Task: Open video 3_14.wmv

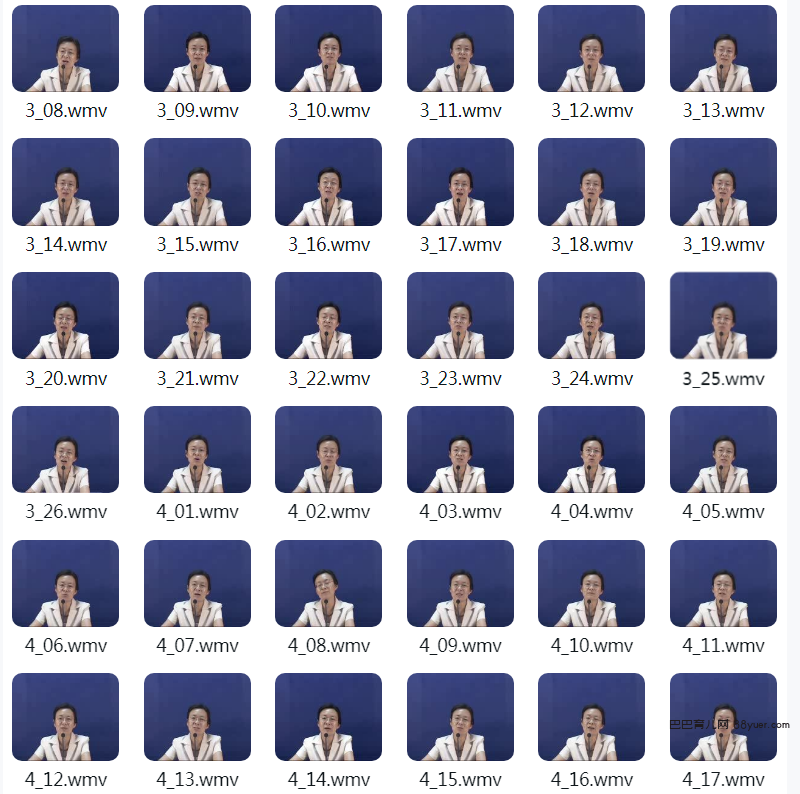Action: pyautogui.click(x=65, y=182)
